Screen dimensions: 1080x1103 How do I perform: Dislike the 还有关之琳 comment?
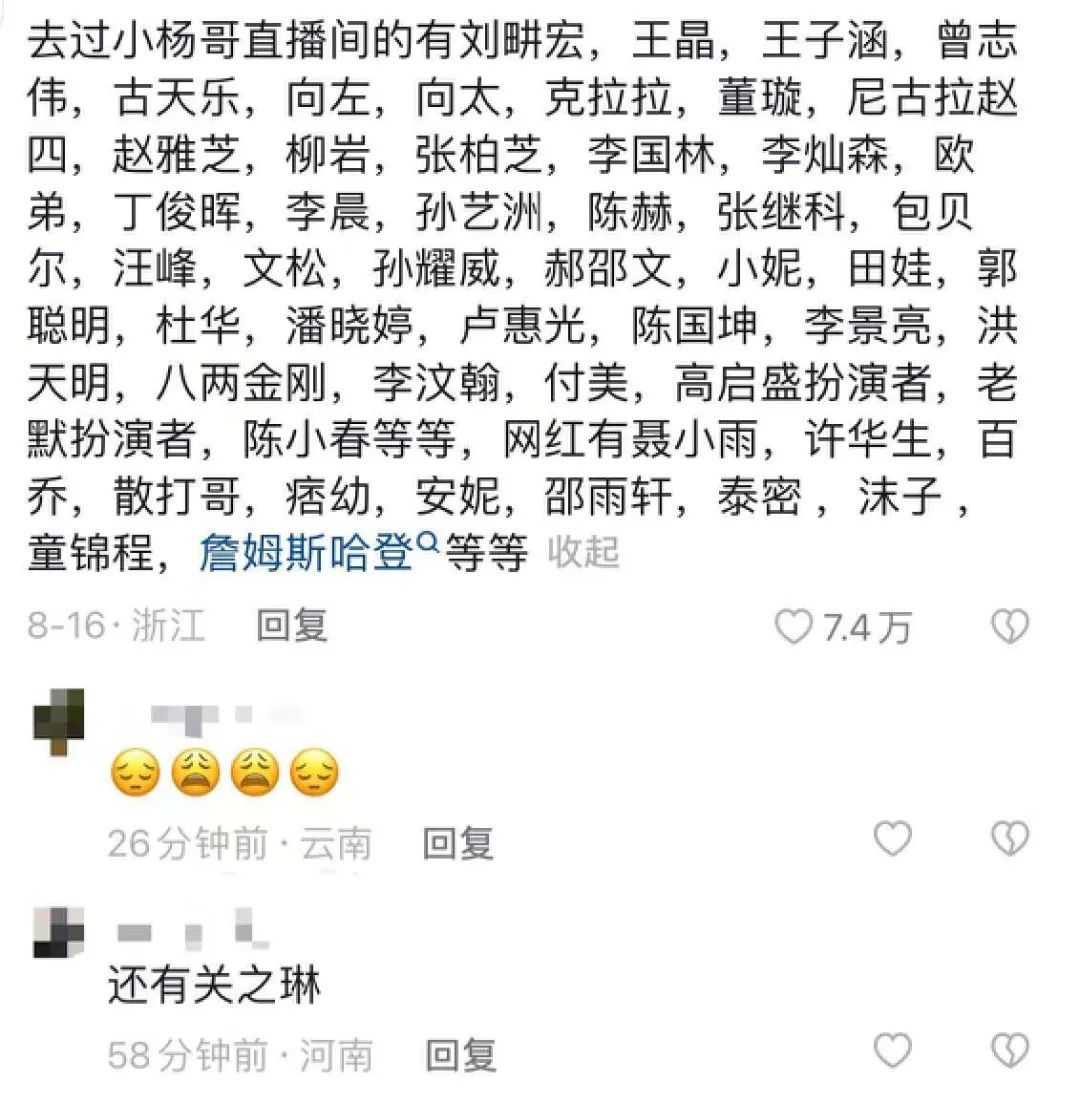point(1010,1051)
